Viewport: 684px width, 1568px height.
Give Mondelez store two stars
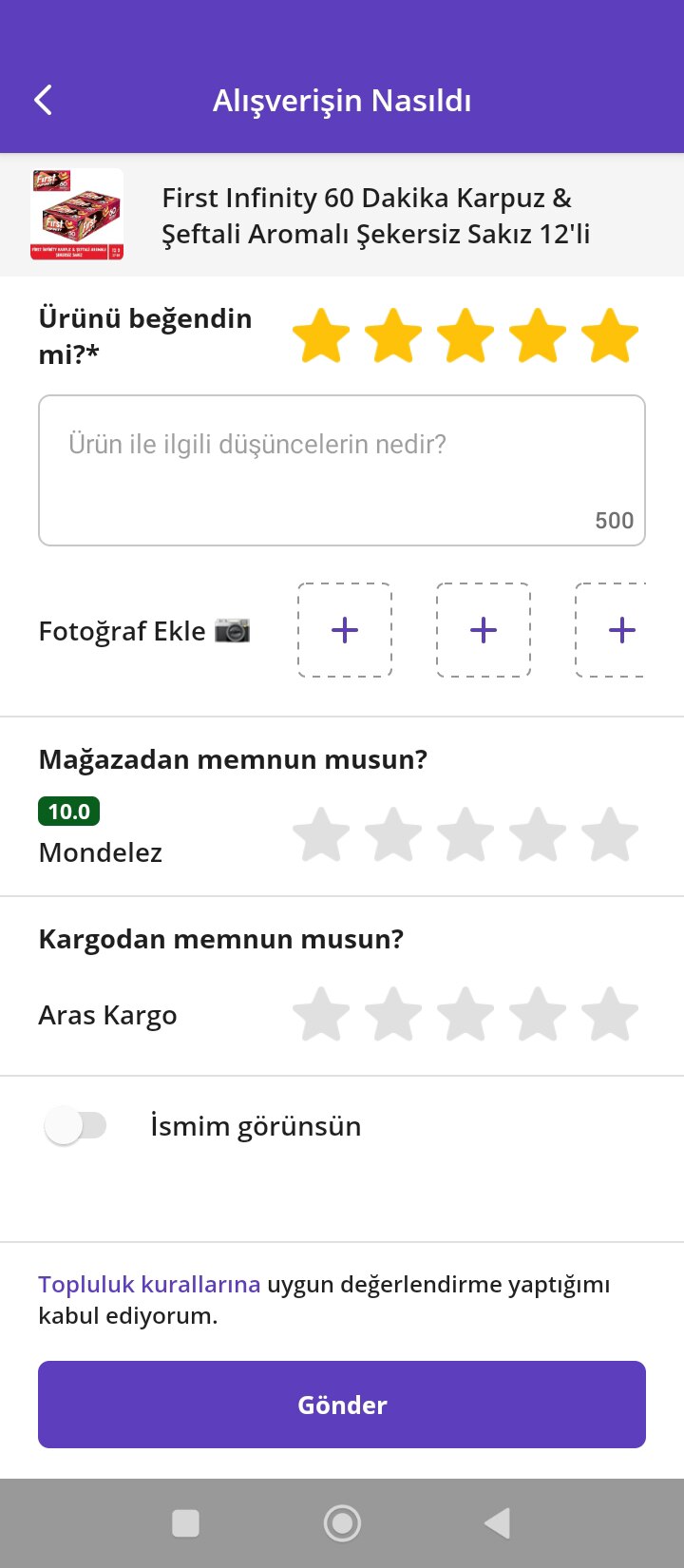pyautogui.click(x=393, y=834)
